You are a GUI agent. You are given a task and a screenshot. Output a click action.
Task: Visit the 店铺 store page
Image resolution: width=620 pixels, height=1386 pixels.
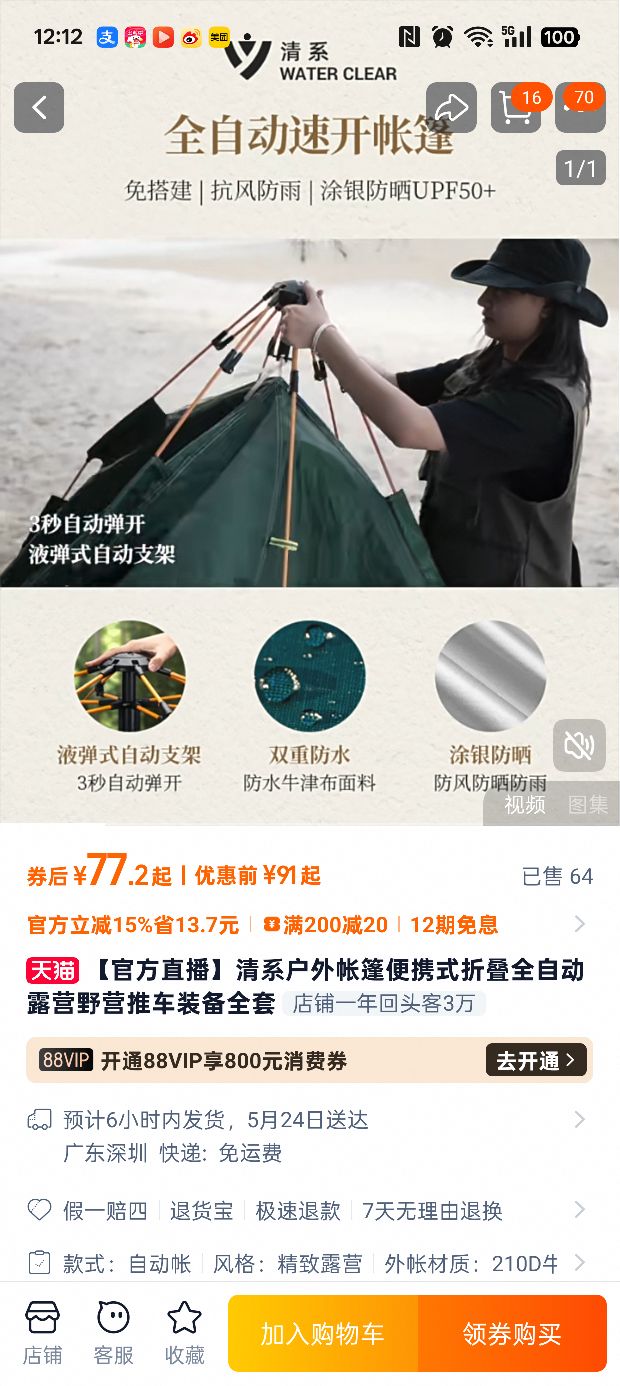click(x=43, y=1333)
